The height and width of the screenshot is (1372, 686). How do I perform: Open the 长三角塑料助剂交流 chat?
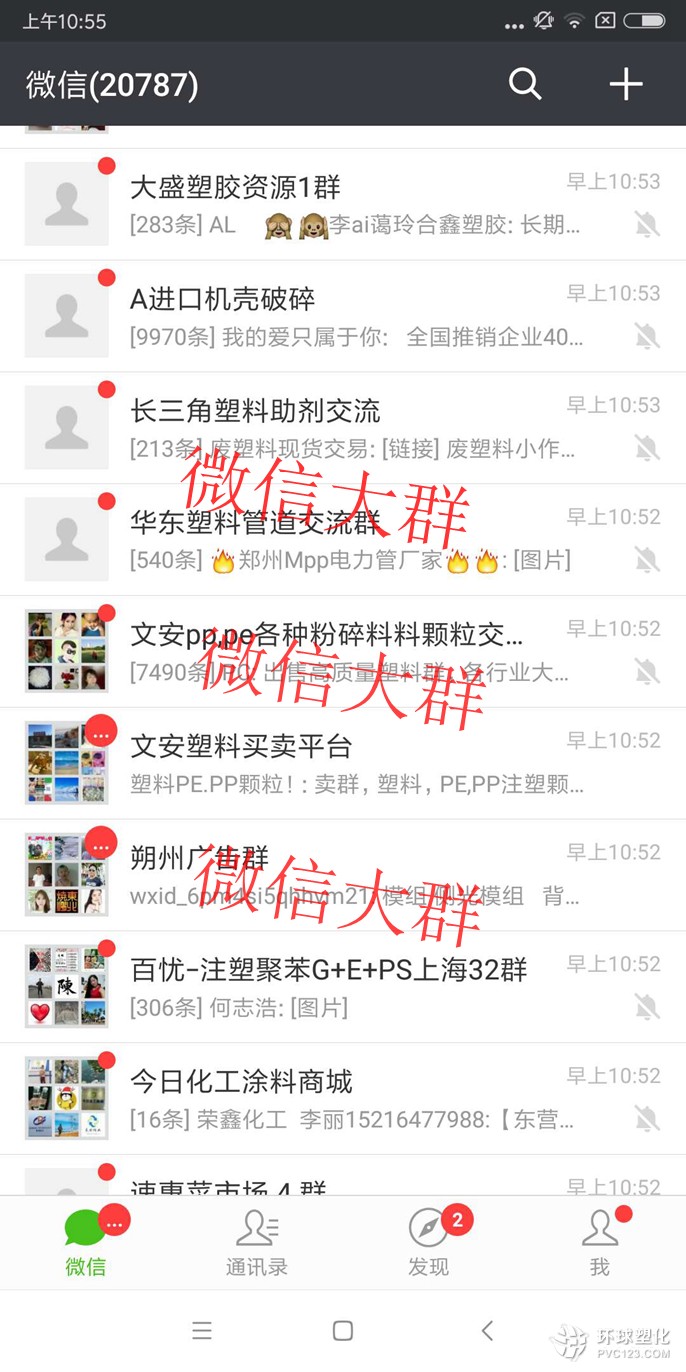tap(343, 428)
